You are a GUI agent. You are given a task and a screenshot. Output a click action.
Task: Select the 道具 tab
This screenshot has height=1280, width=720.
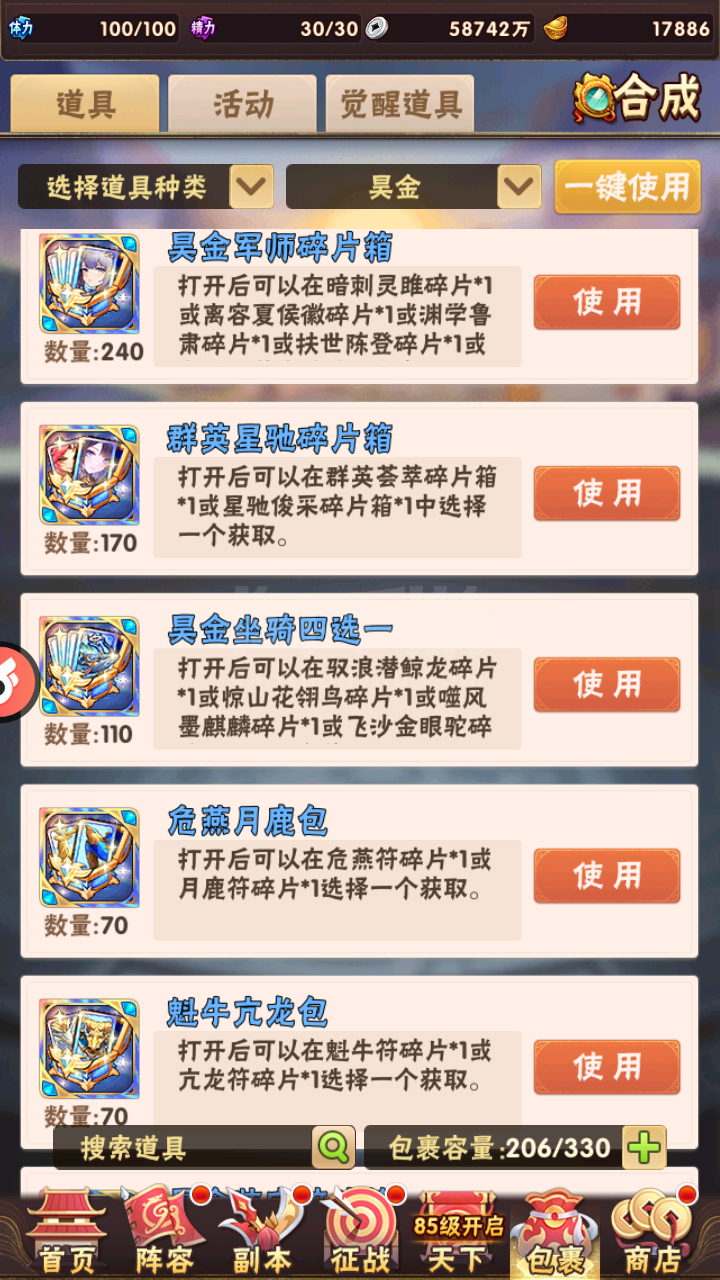(85, 104)
